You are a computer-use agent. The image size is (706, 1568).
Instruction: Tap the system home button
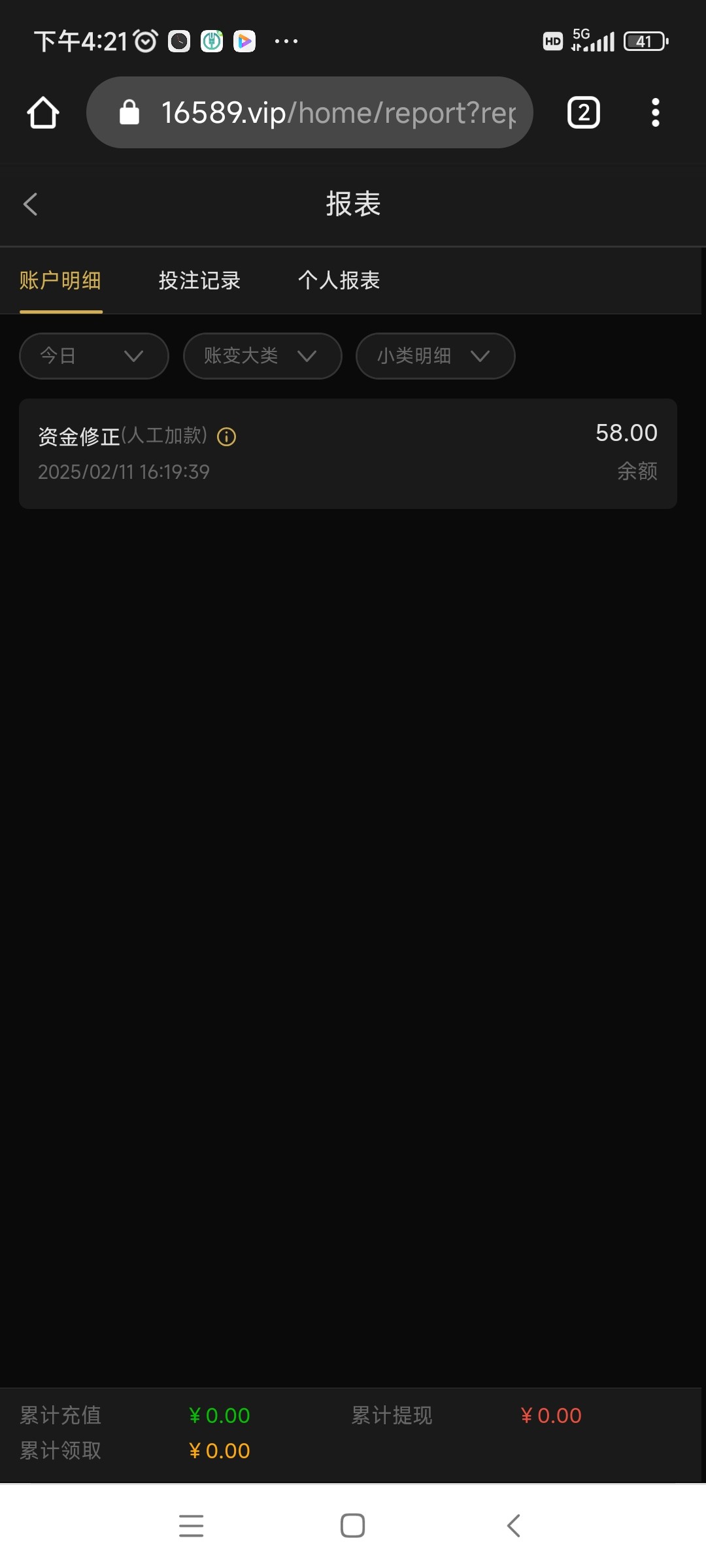(x=352, y=1526)
